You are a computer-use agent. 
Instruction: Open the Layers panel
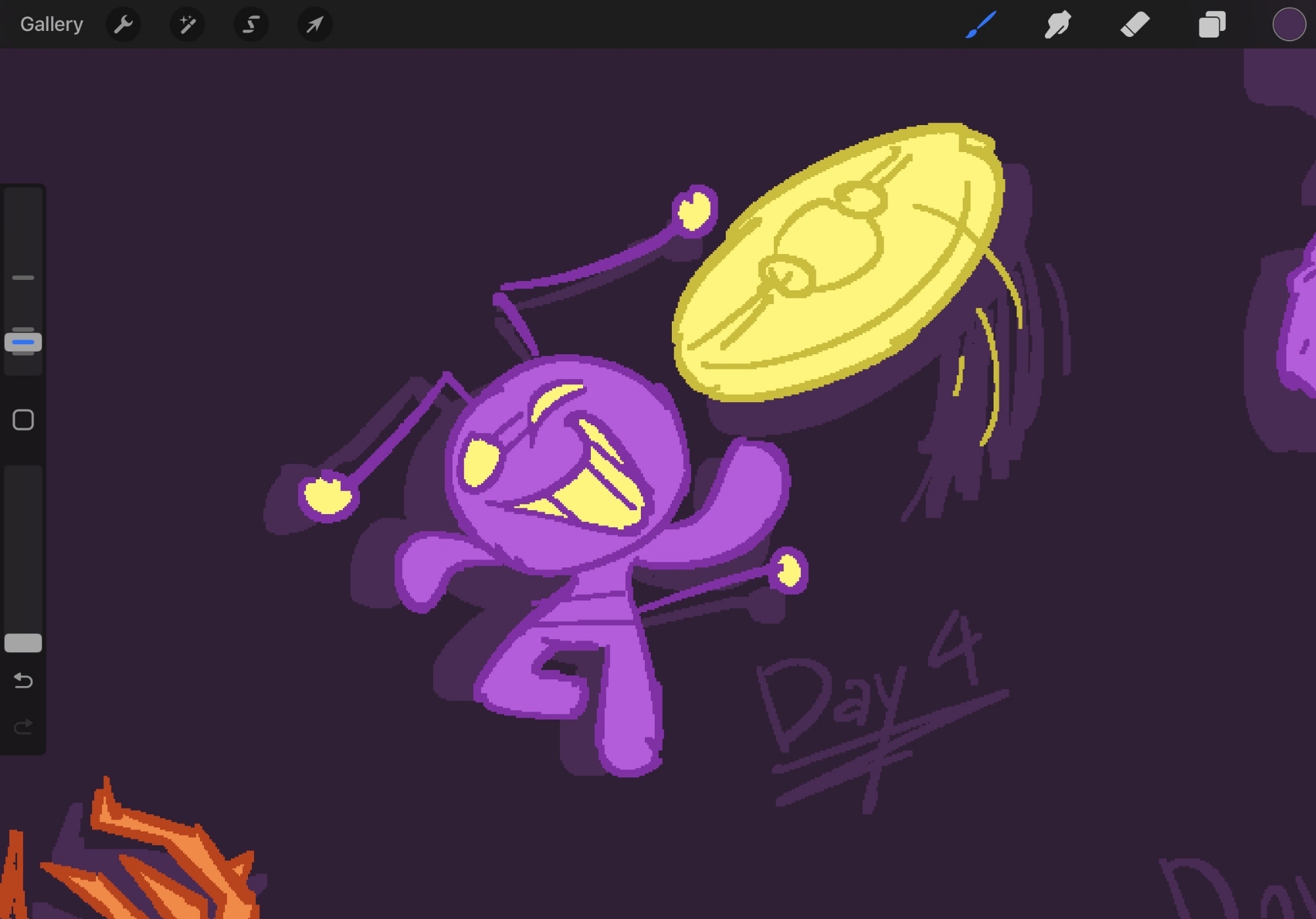click(x=1211, y=24)
